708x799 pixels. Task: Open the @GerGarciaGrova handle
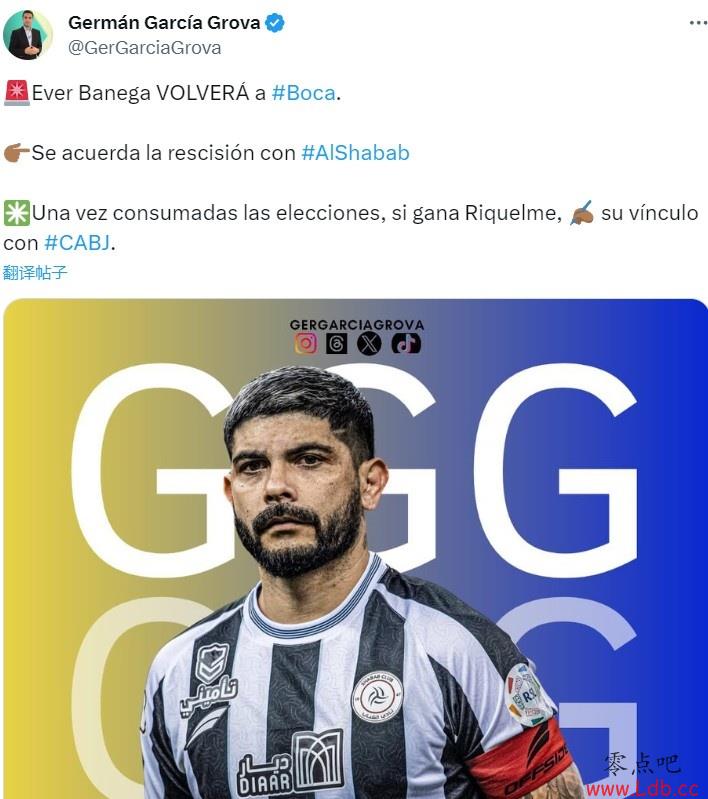click(144, 47)
